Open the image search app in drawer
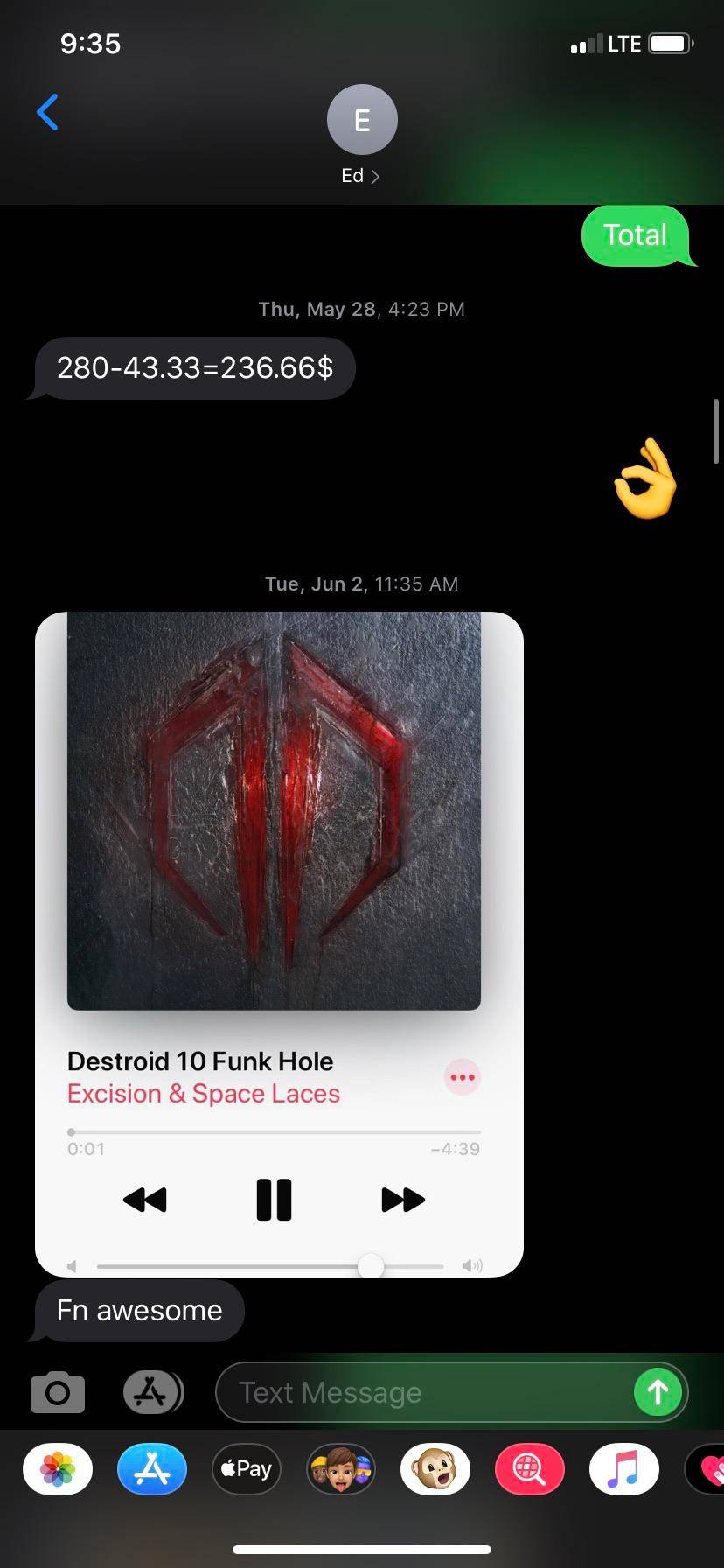The width and height of the screenshot is (724, 1568). click(530, 1469)
